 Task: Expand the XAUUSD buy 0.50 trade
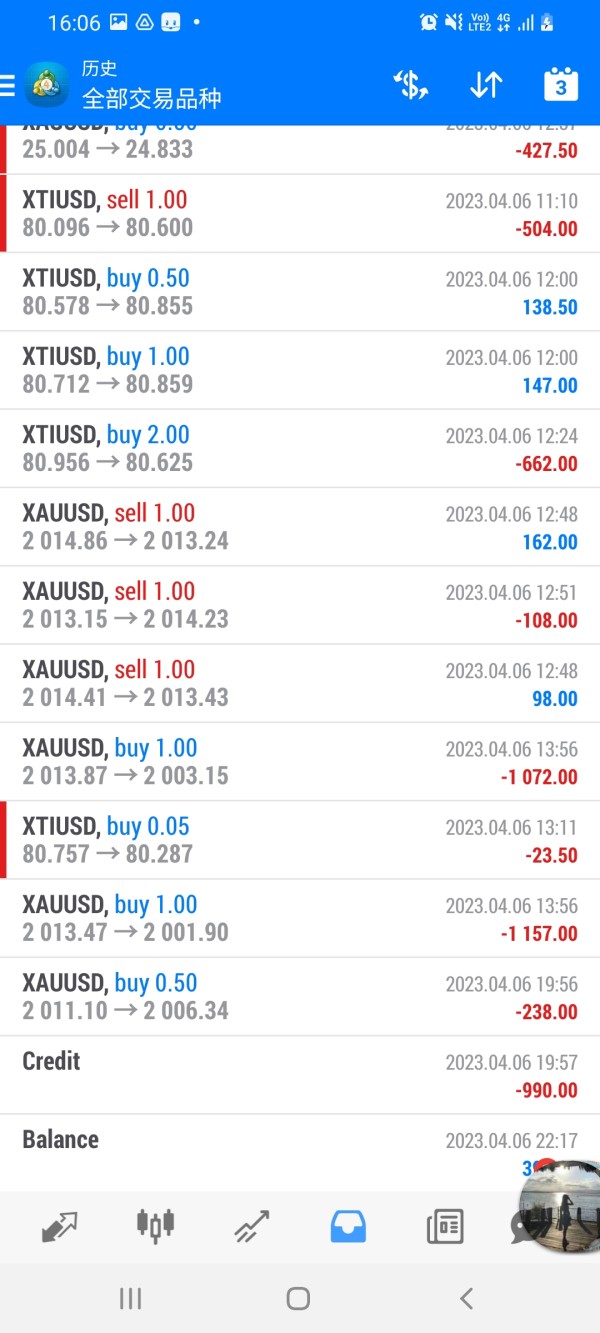click(300, 997)
